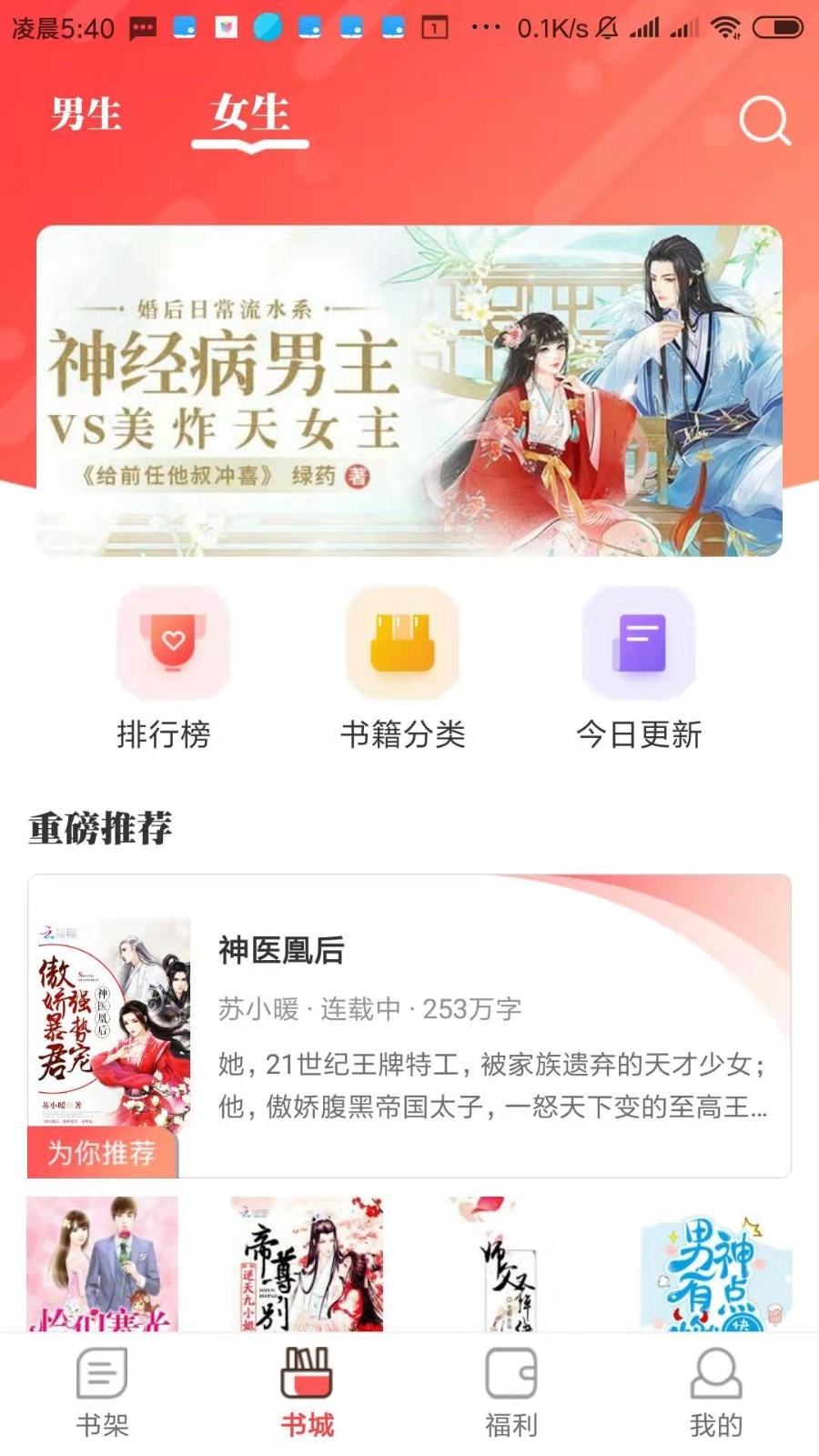Image resolution: width=819 pixels, height=1456 pixels.
Task: Select the 女生 tab
Action: 250,116
